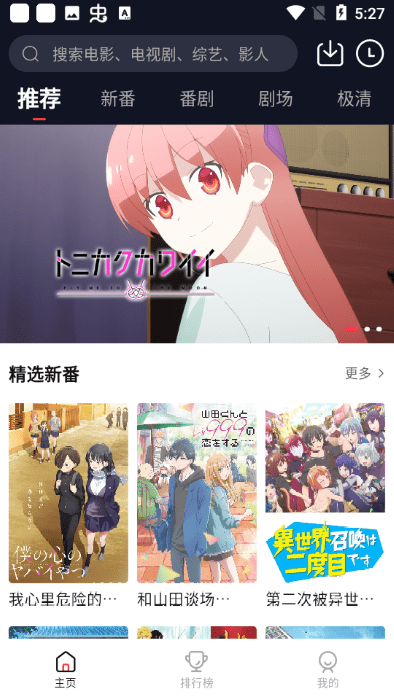This screenshot has height=700, width=394.
Task: Select the 推荐 tab
Action: coord(39,99)
